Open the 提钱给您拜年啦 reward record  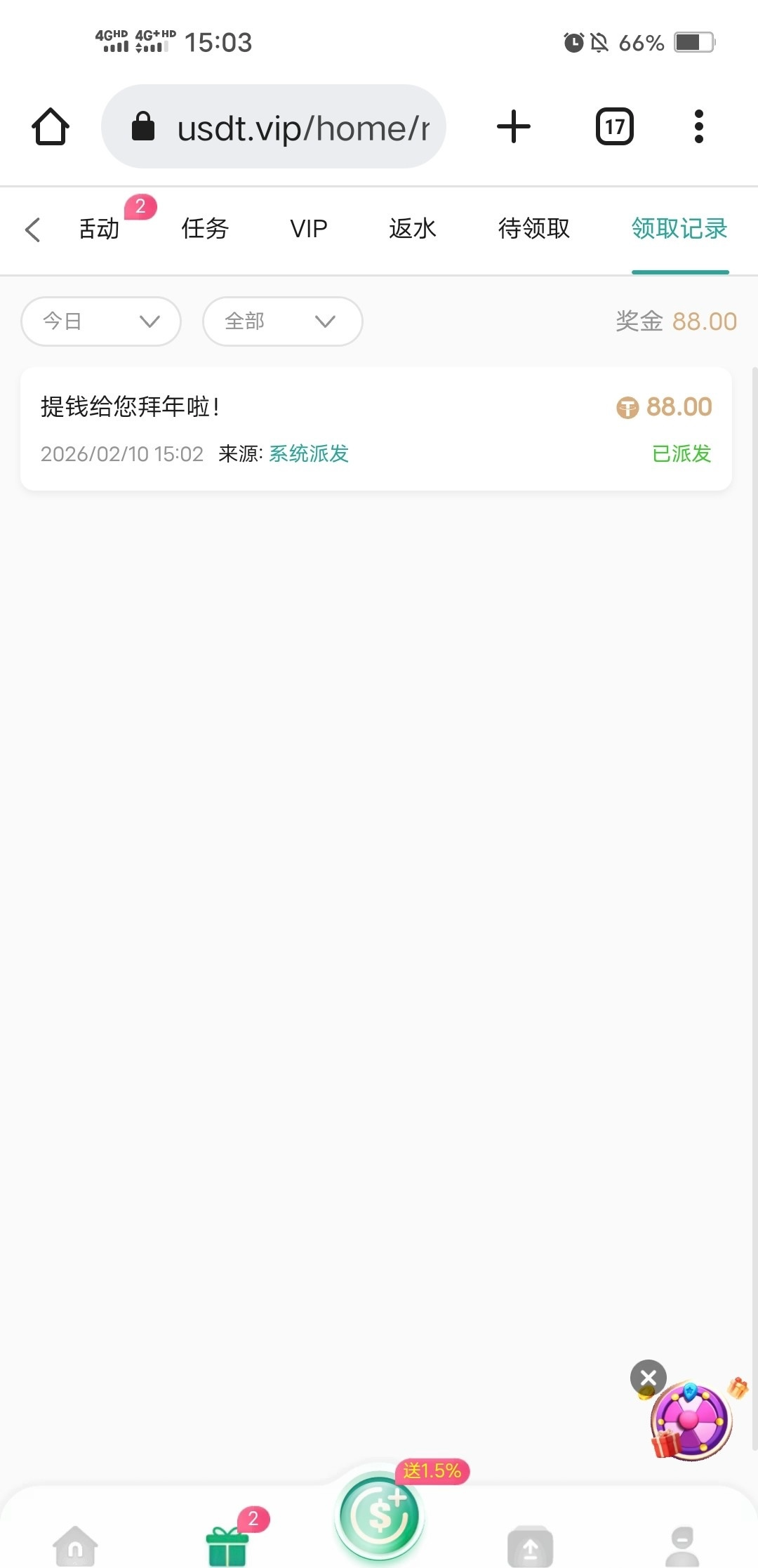point(376,429)
